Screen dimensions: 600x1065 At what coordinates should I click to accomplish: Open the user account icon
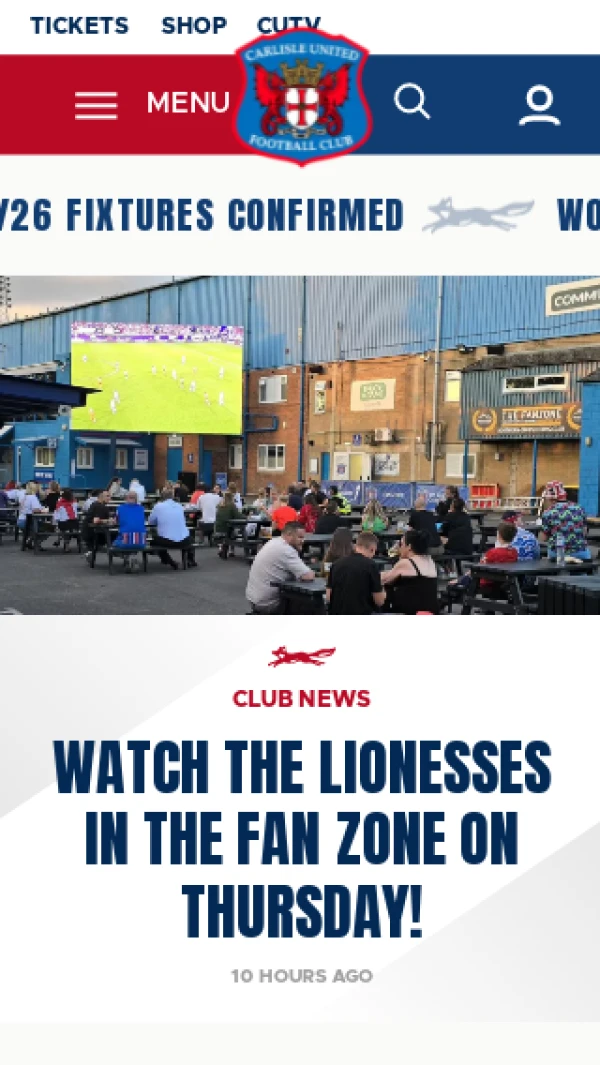[x=539, y=104]
